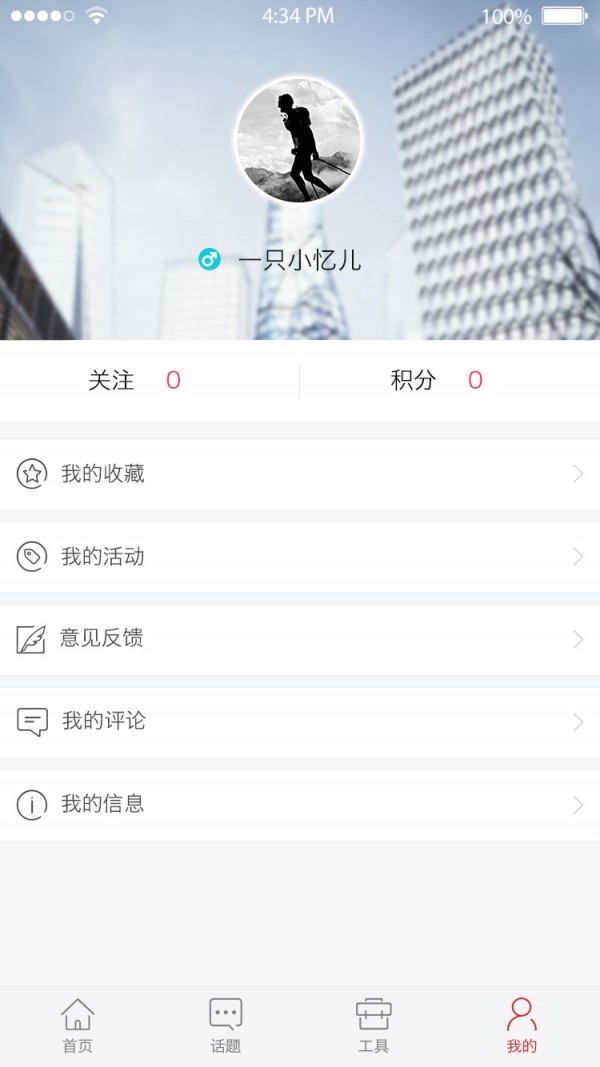Open the 工具 tools tab
Image resolution: width=600 pixels, height=1067 pixels.
(x=373, y=1026)
